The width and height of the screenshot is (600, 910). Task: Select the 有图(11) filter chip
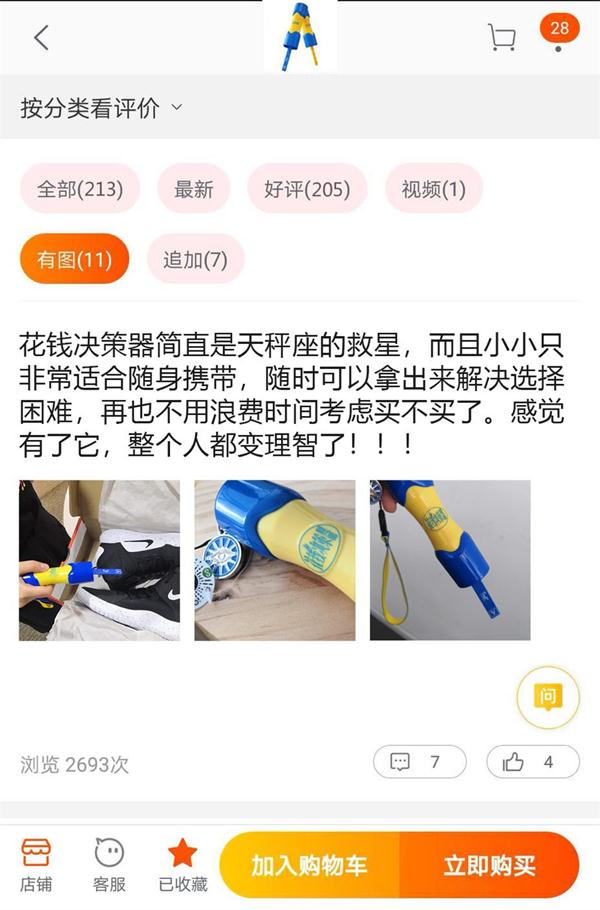click(x=74, y=260)
